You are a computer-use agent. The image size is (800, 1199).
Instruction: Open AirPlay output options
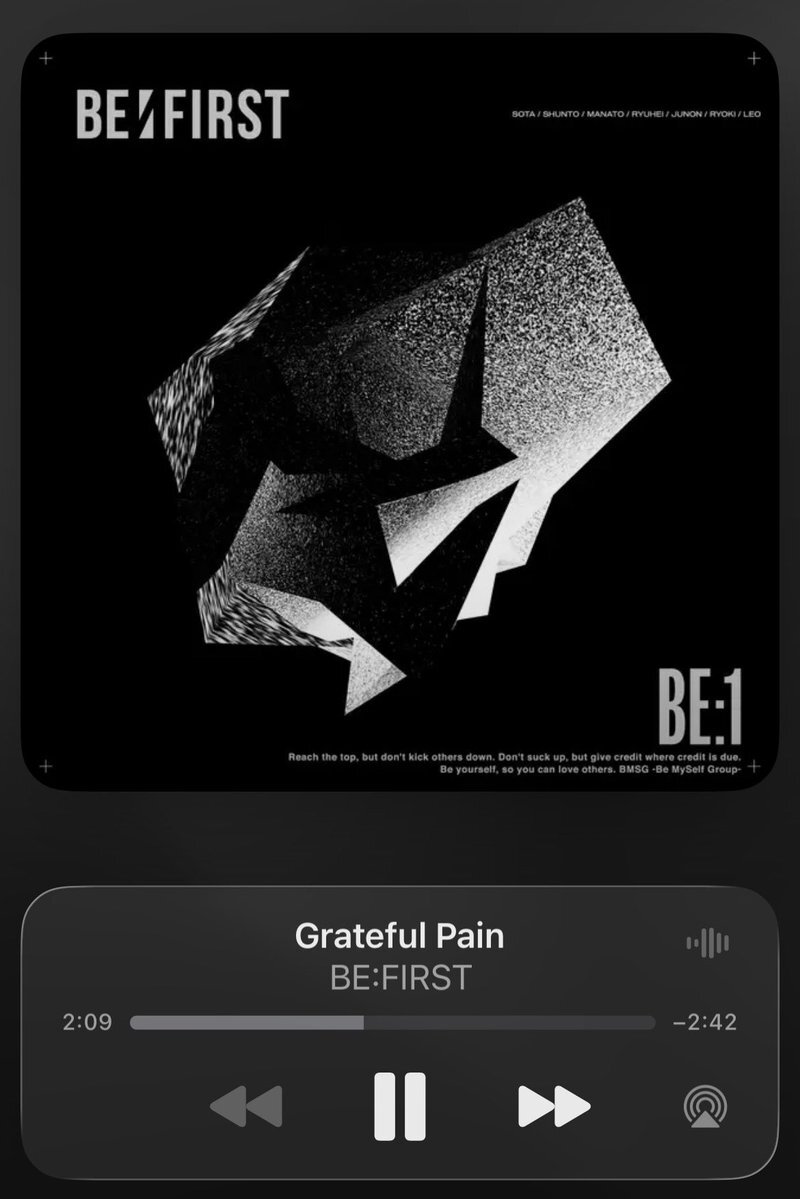[x=705, y=1106]
